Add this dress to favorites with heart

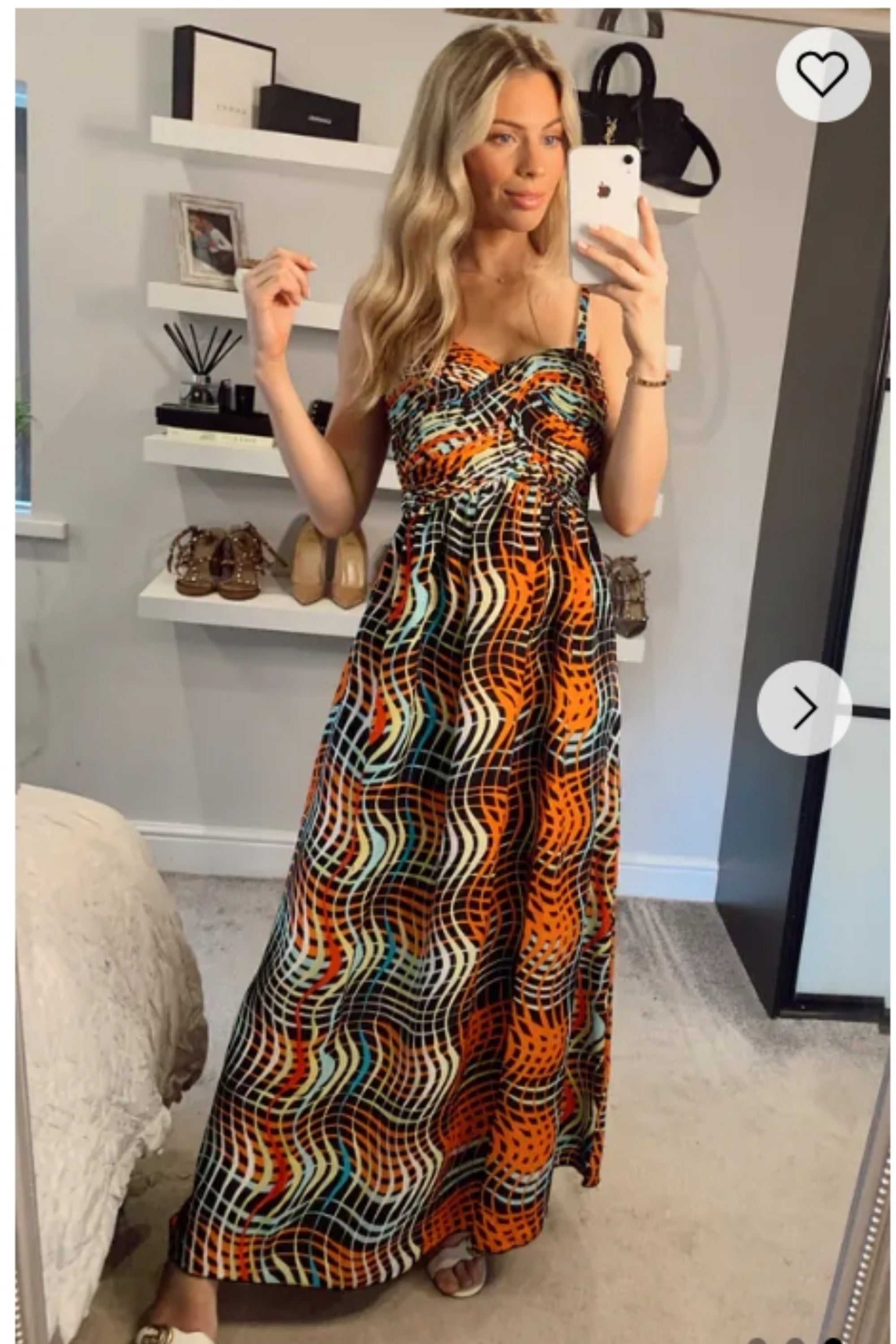(822, 74)
